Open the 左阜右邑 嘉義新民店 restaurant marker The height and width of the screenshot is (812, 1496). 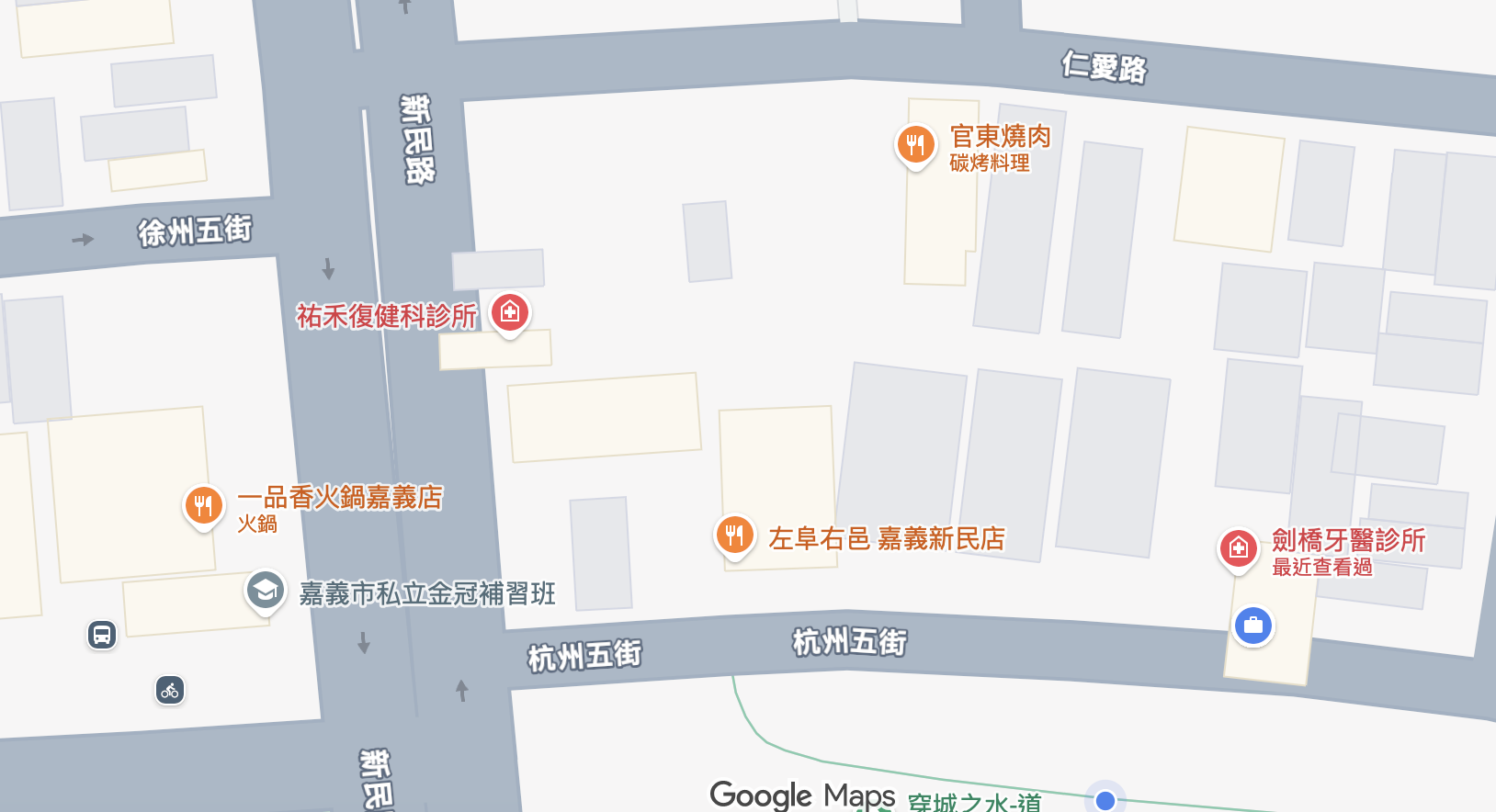pos(734,535)
